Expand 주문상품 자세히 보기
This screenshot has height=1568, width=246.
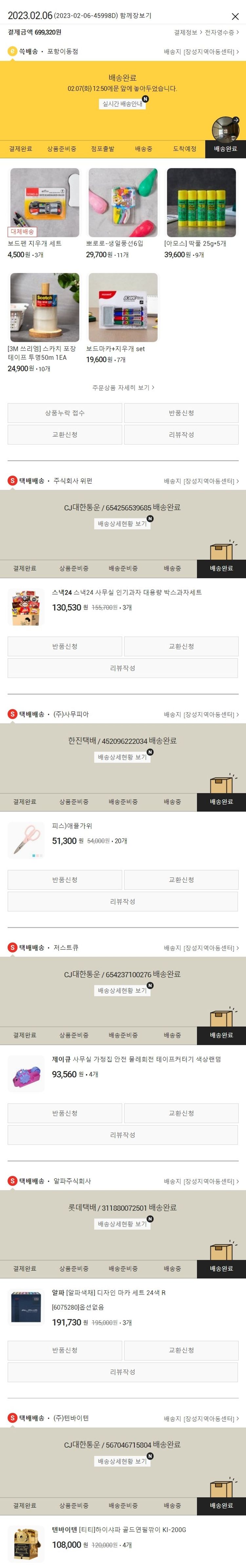click(123, 387)
